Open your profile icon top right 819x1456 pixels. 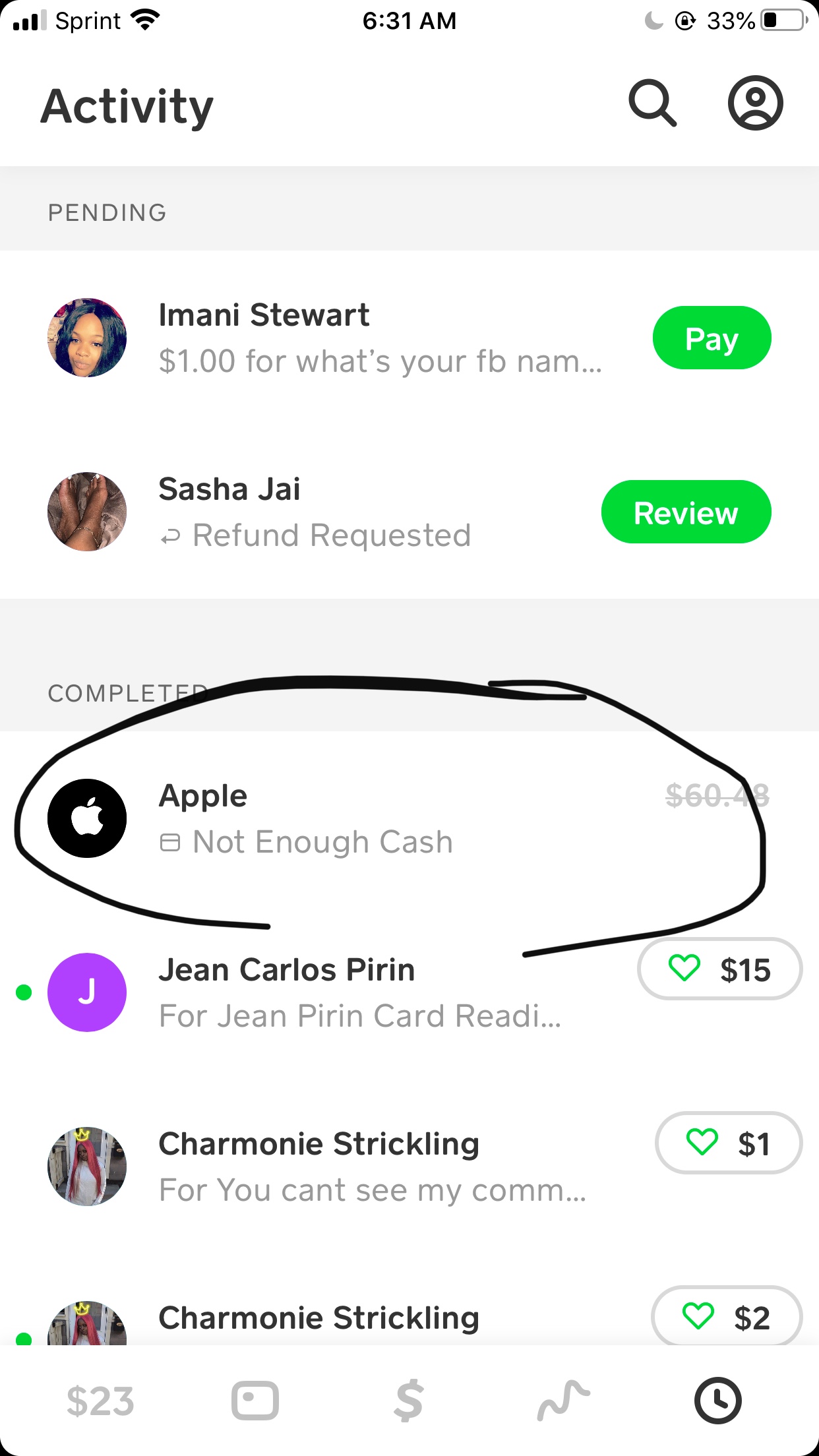[756, 103]
